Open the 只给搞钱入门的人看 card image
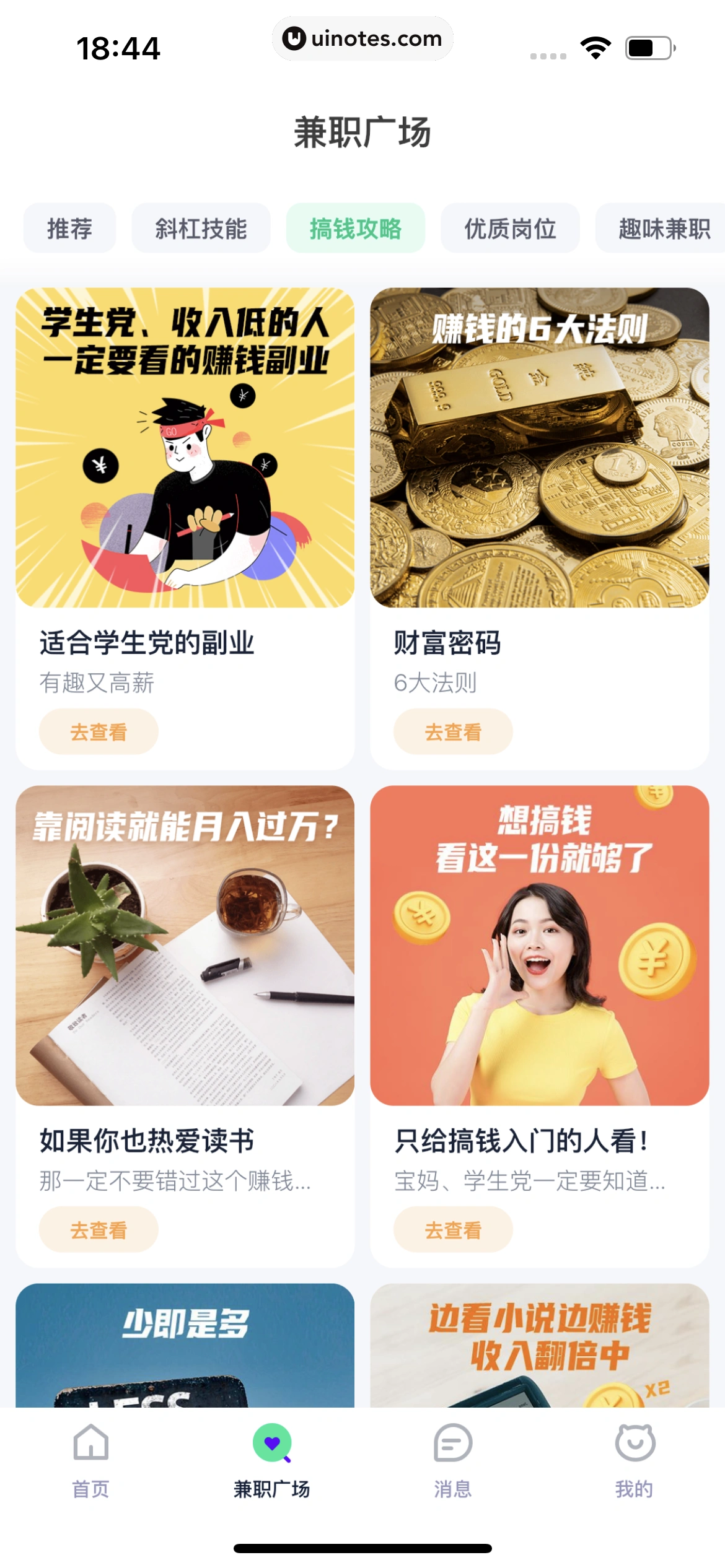725x1568 pixels. click(x=540, y=945)
